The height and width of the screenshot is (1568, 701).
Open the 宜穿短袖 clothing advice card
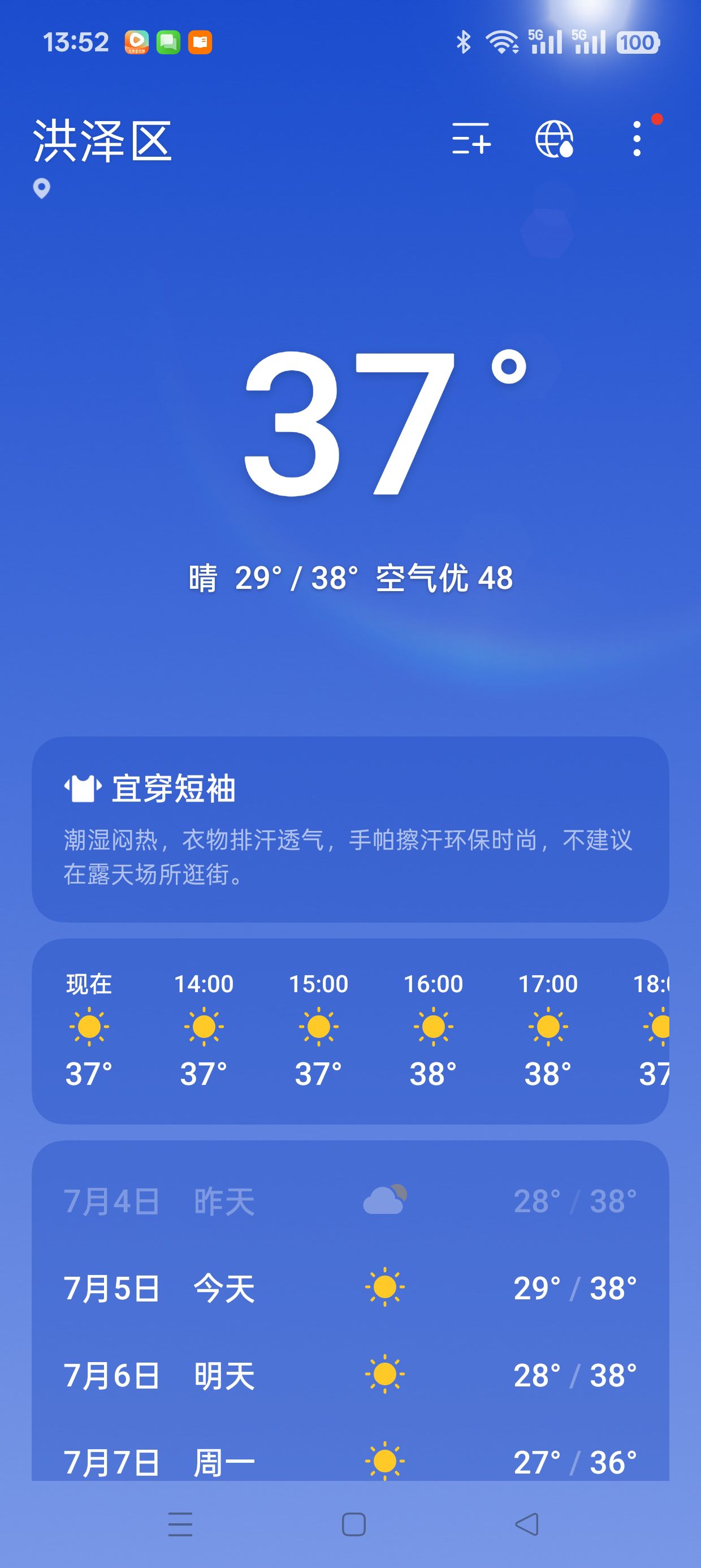tap(350, 829)
